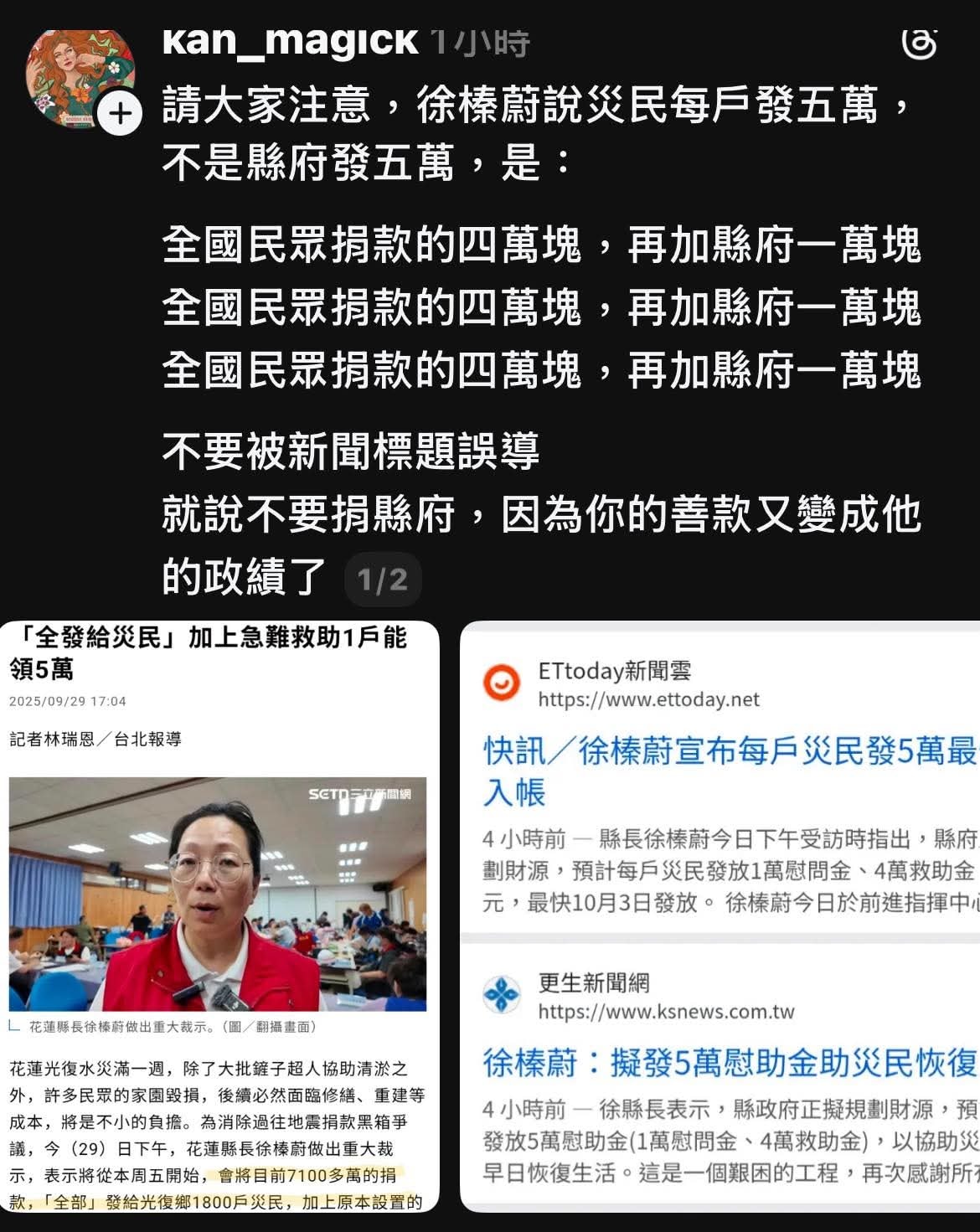Follow kan_magick with the plus button
The height and width of the screenshot is (1232, 980).
coord(121,113)
